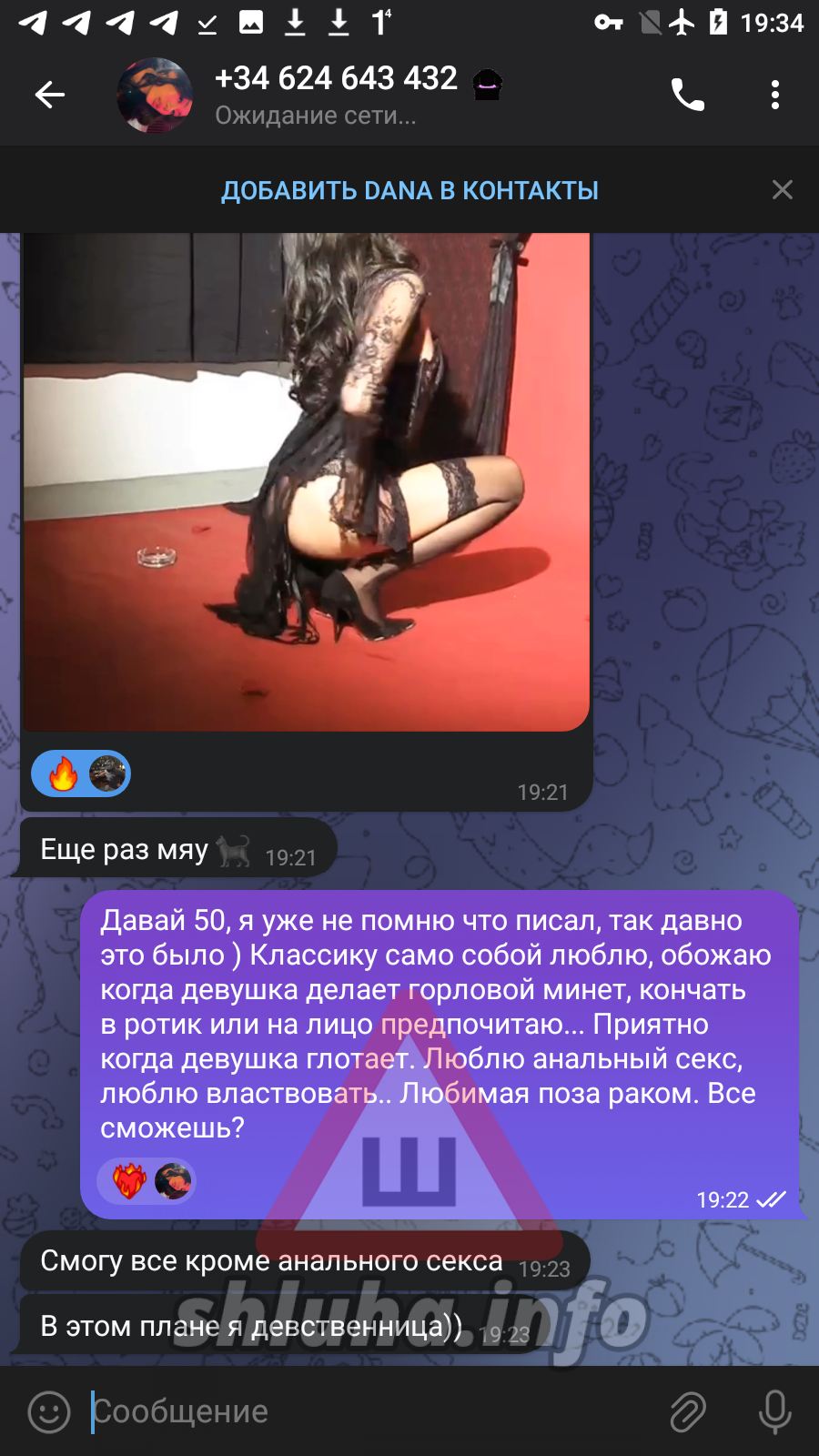The image size is (819, 1456).
Task: Start a voice call
Action: coord(687,95)
